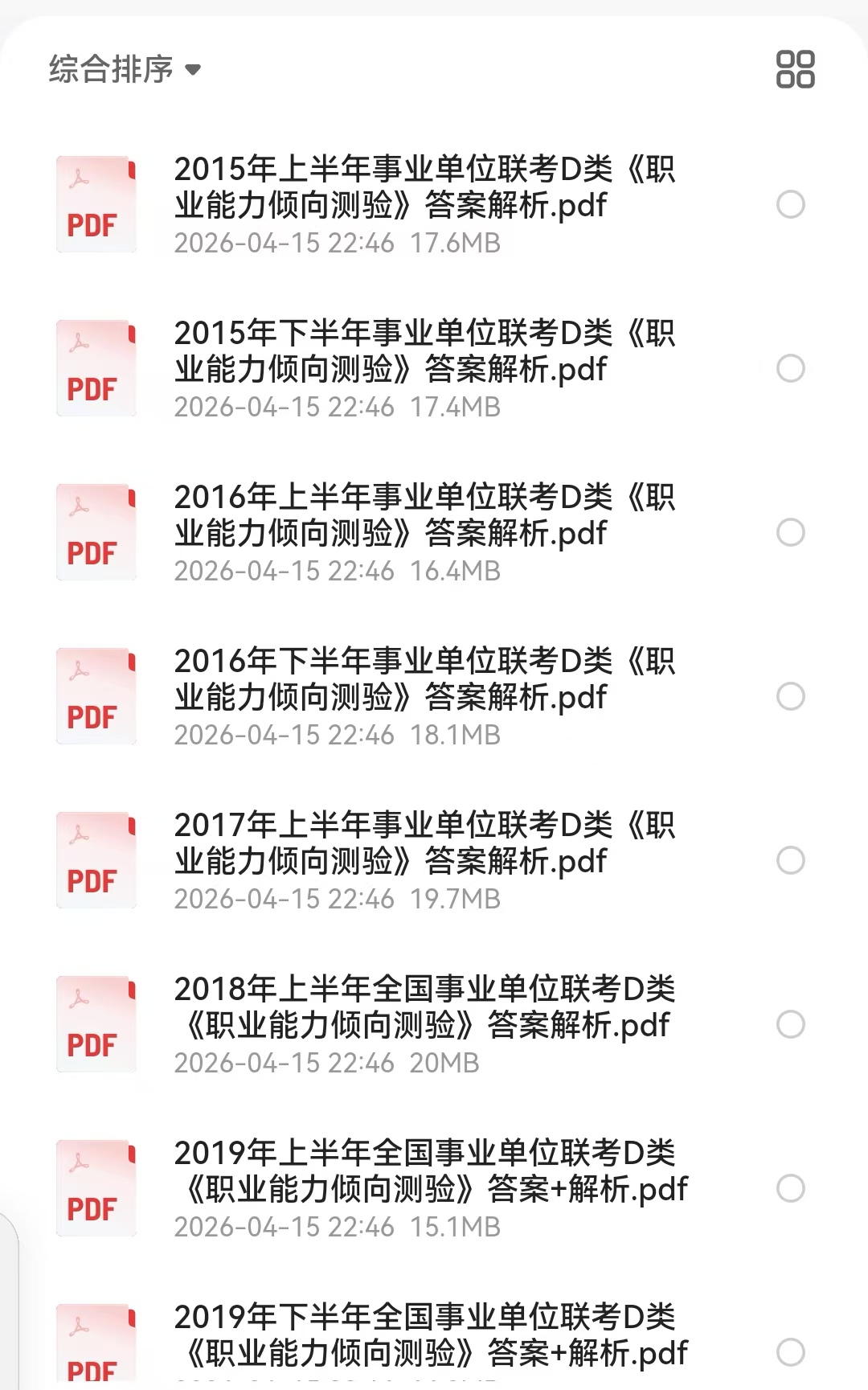Select the 2019年上半年 PDF radio circle
The height and width of the screenshot is (1390, 868).
click(x=791, y=1188)
